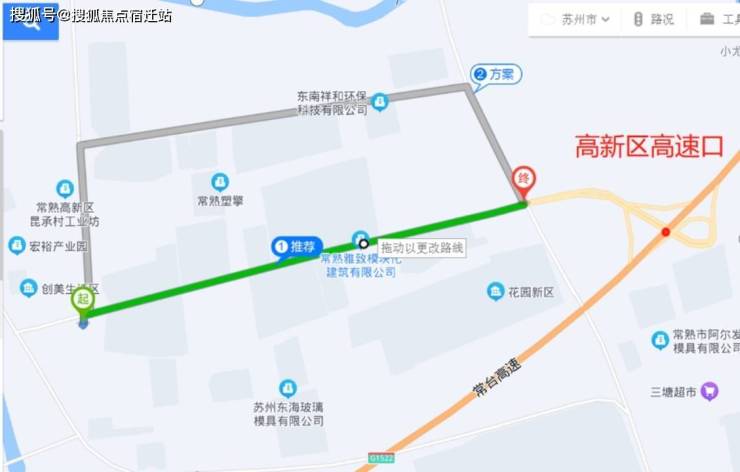This screenshot has height=472, width=740.
Task: Open the 宏裕产业园 place marker
Action: tap(17, 245)
